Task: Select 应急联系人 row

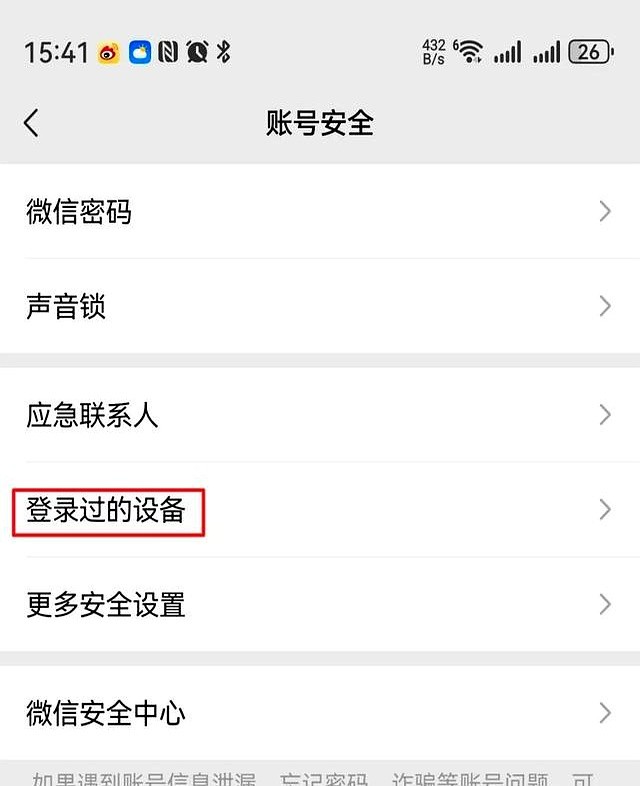Action: 320,415
